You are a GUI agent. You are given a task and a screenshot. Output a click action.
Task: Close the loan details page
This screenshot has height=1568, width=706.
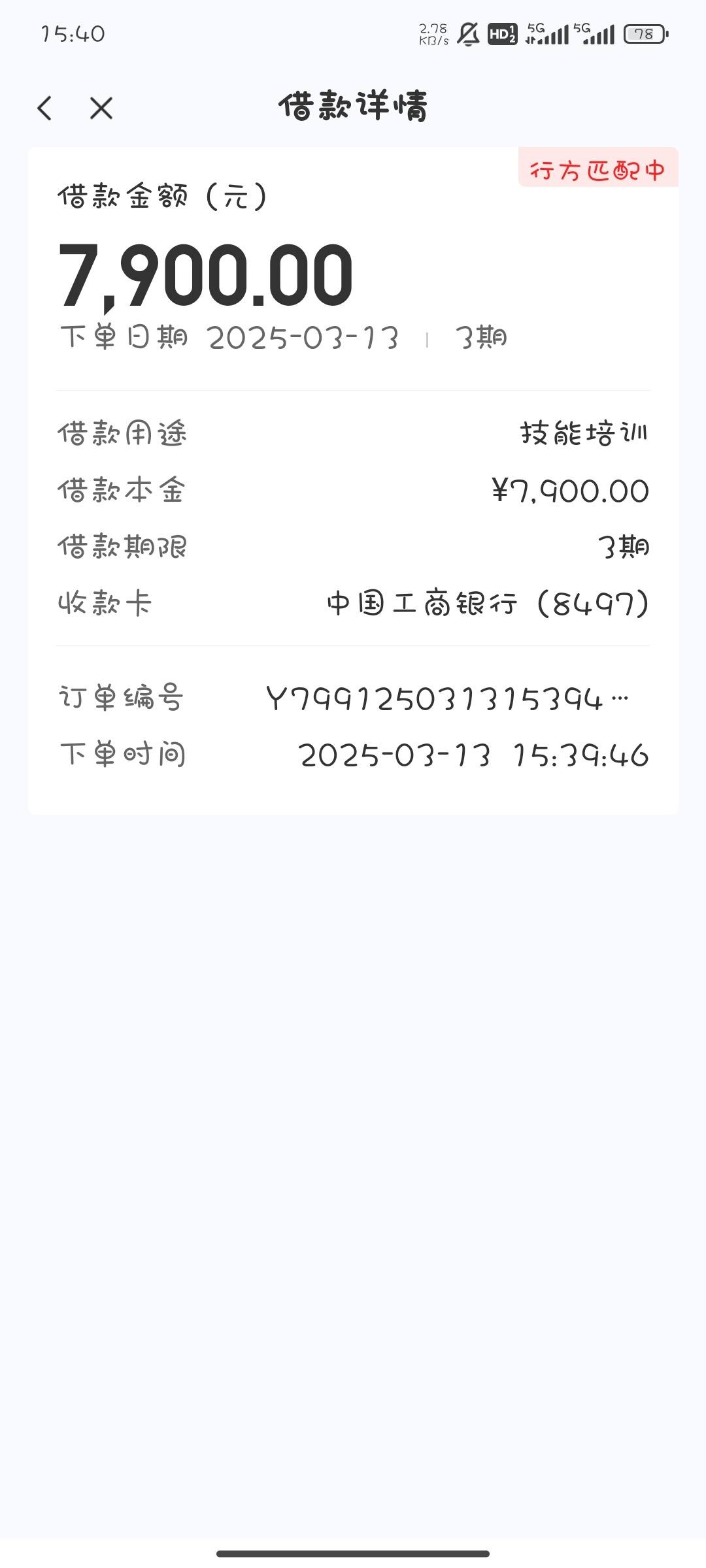click(x=101, y=108)
